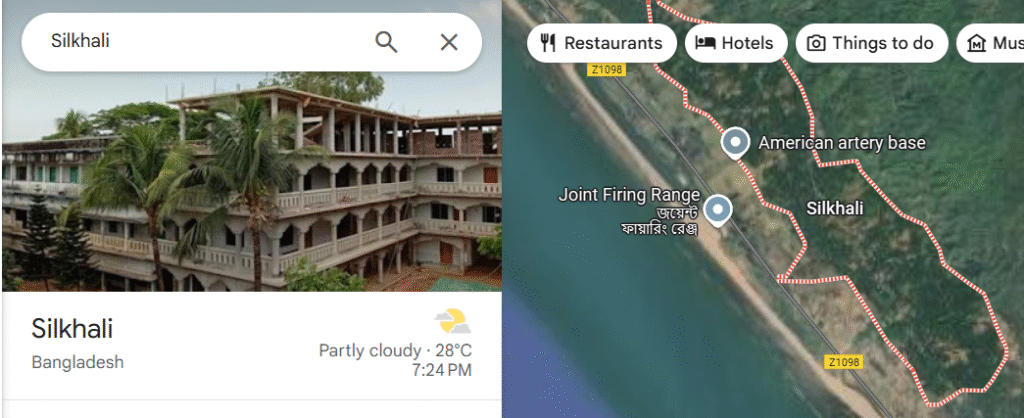Screen dimensions: 1024x418
Task: Open the weather info for Silkhali
Action: click(452, 323)
